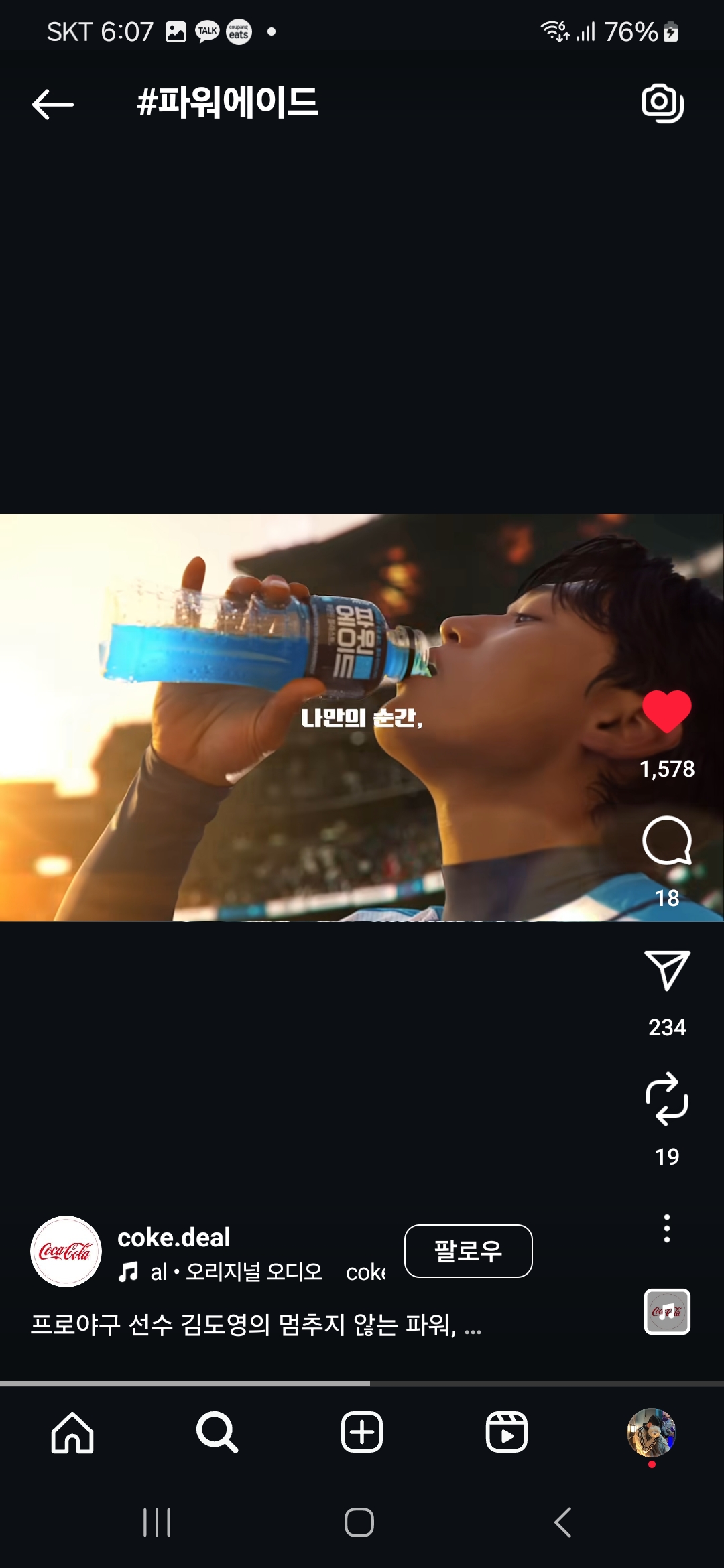
Task: Tap the system back button
Action: click(x=563, y=1522)
